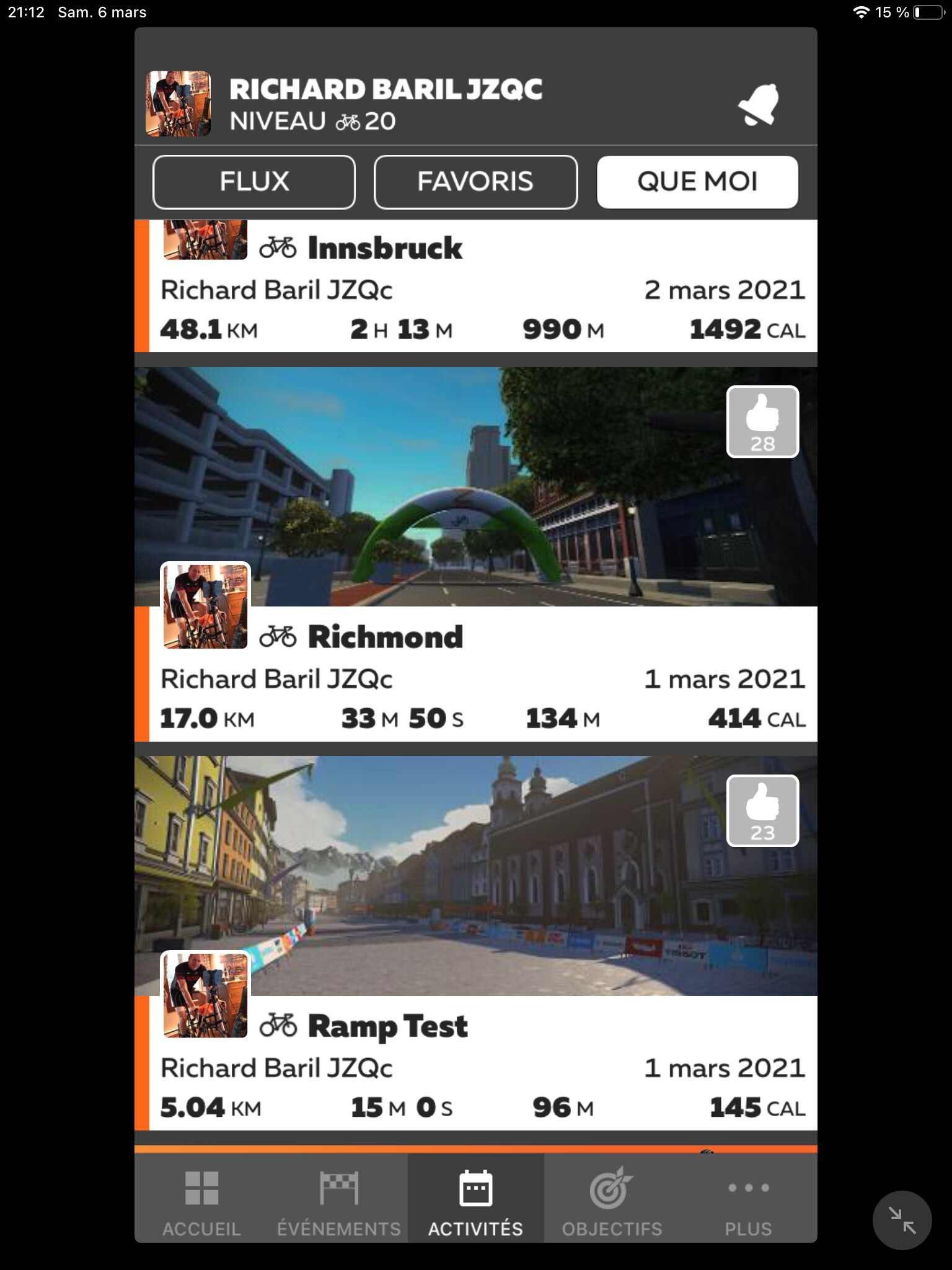This screenshot has height=1270, width=952.
Task: Like the Ramp Test activity
Action: 762,810
